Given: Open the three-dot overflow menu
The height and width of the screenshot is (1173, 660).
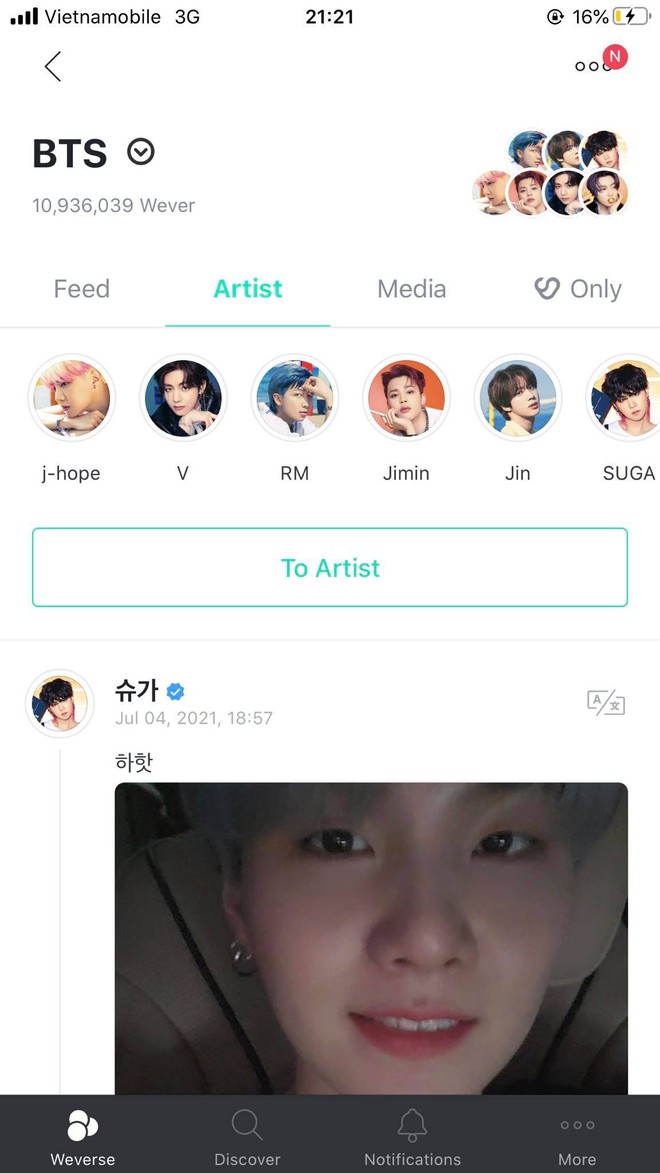Looking at the screenshot, I should (593, 67).
